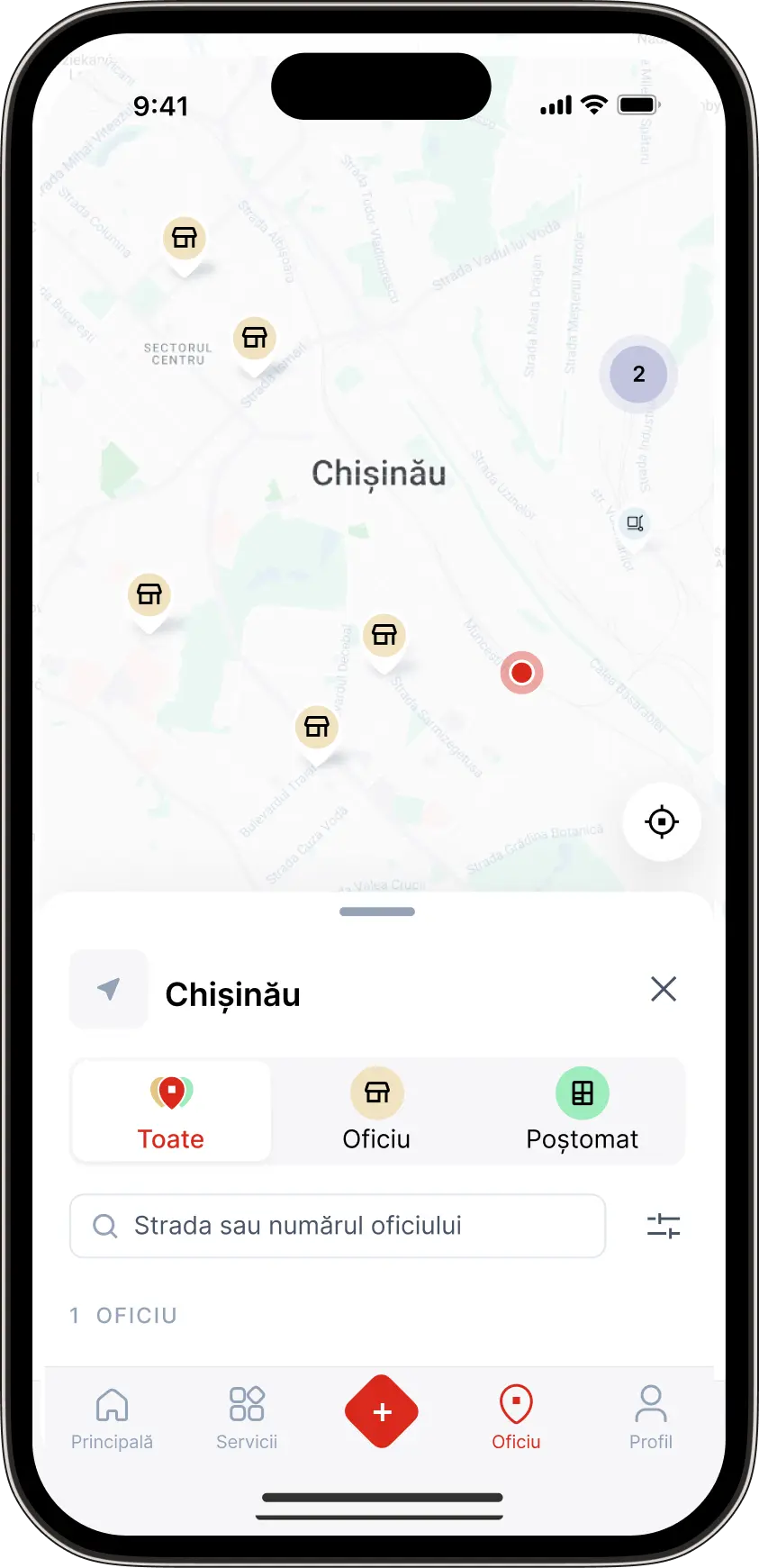Close the Chișinău panel
The image size is (759, 1568).
coord(664,989)
